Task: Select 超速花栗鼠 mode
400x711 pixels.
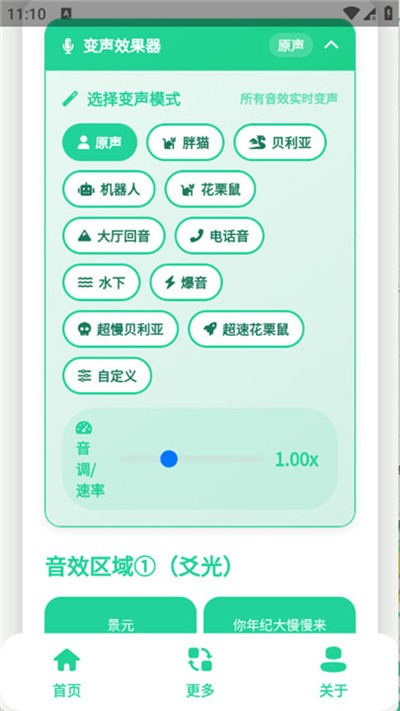Action: (246, 329)
